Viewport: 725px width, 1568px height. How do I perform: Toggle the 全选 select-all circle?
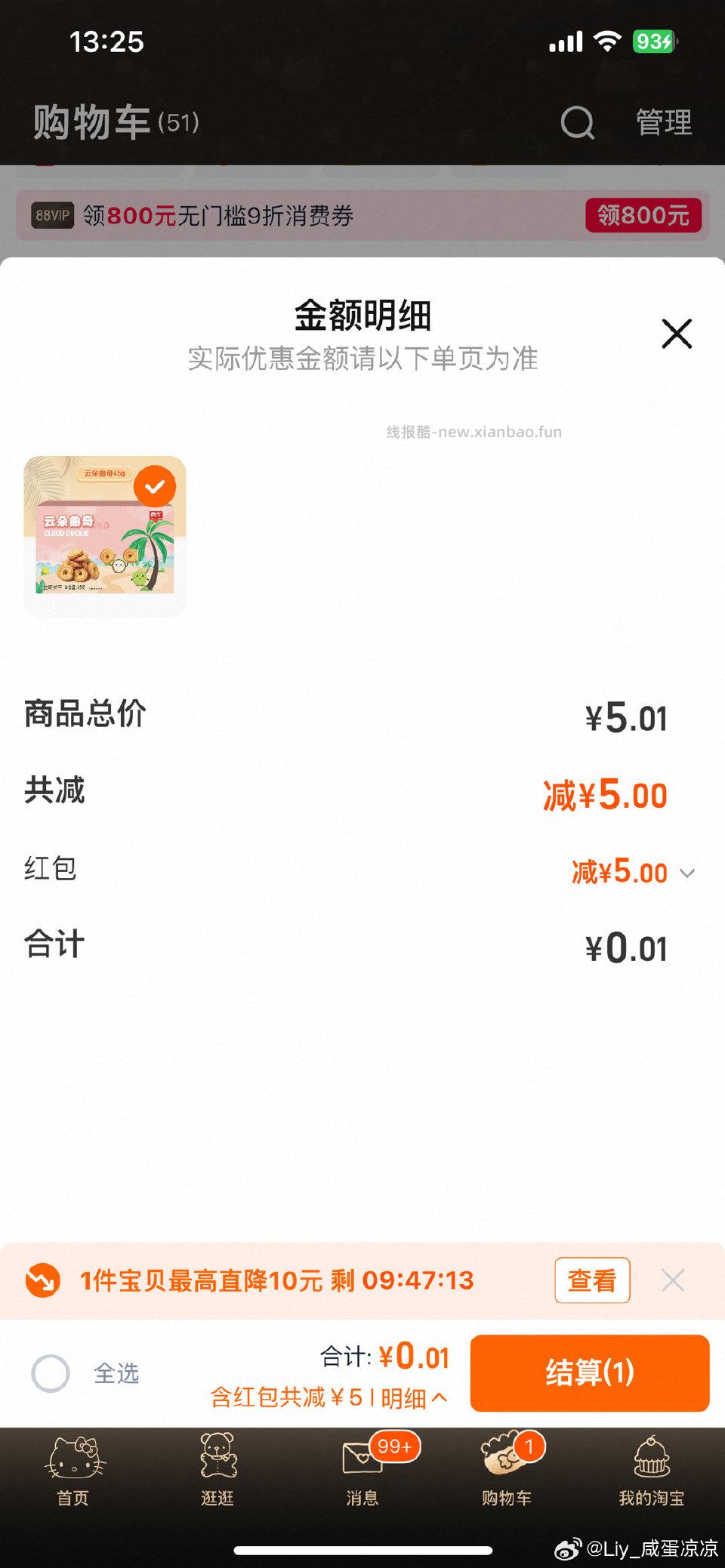51,1373
